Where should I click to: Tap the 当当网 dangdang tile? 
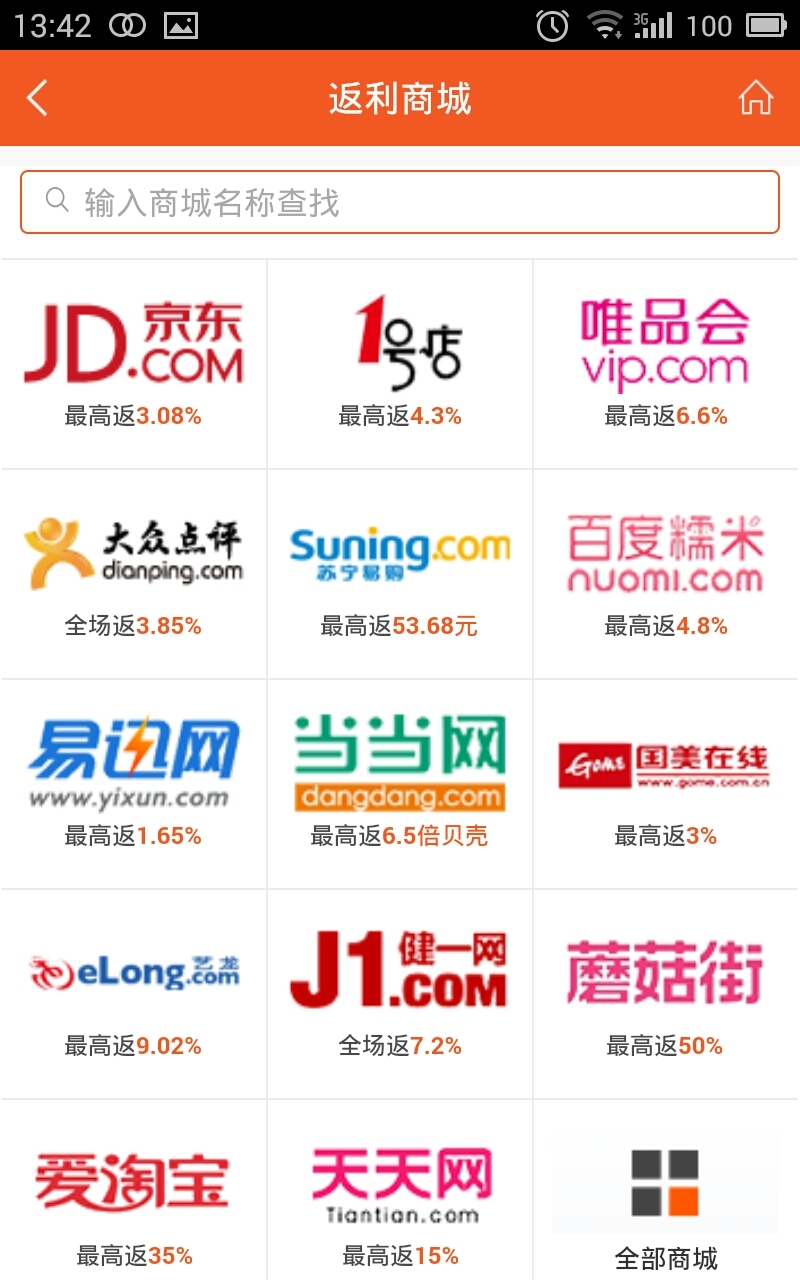pos(400,784)
